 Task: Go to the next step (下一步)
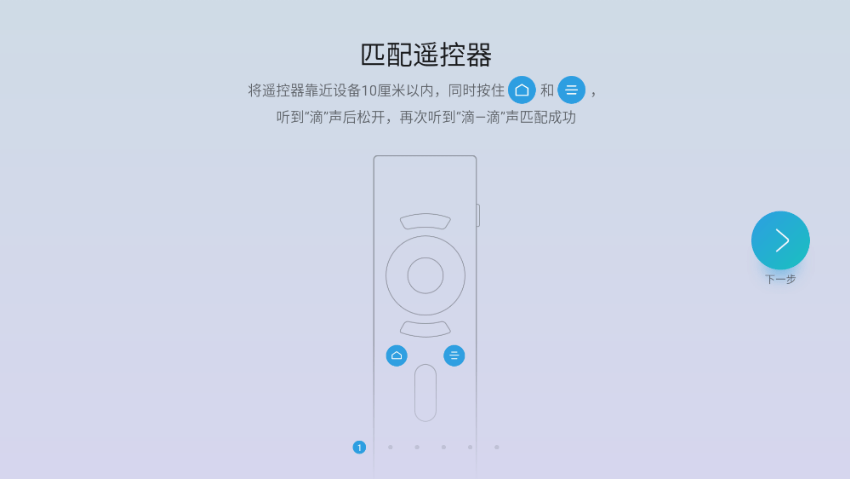click(780, 241)
